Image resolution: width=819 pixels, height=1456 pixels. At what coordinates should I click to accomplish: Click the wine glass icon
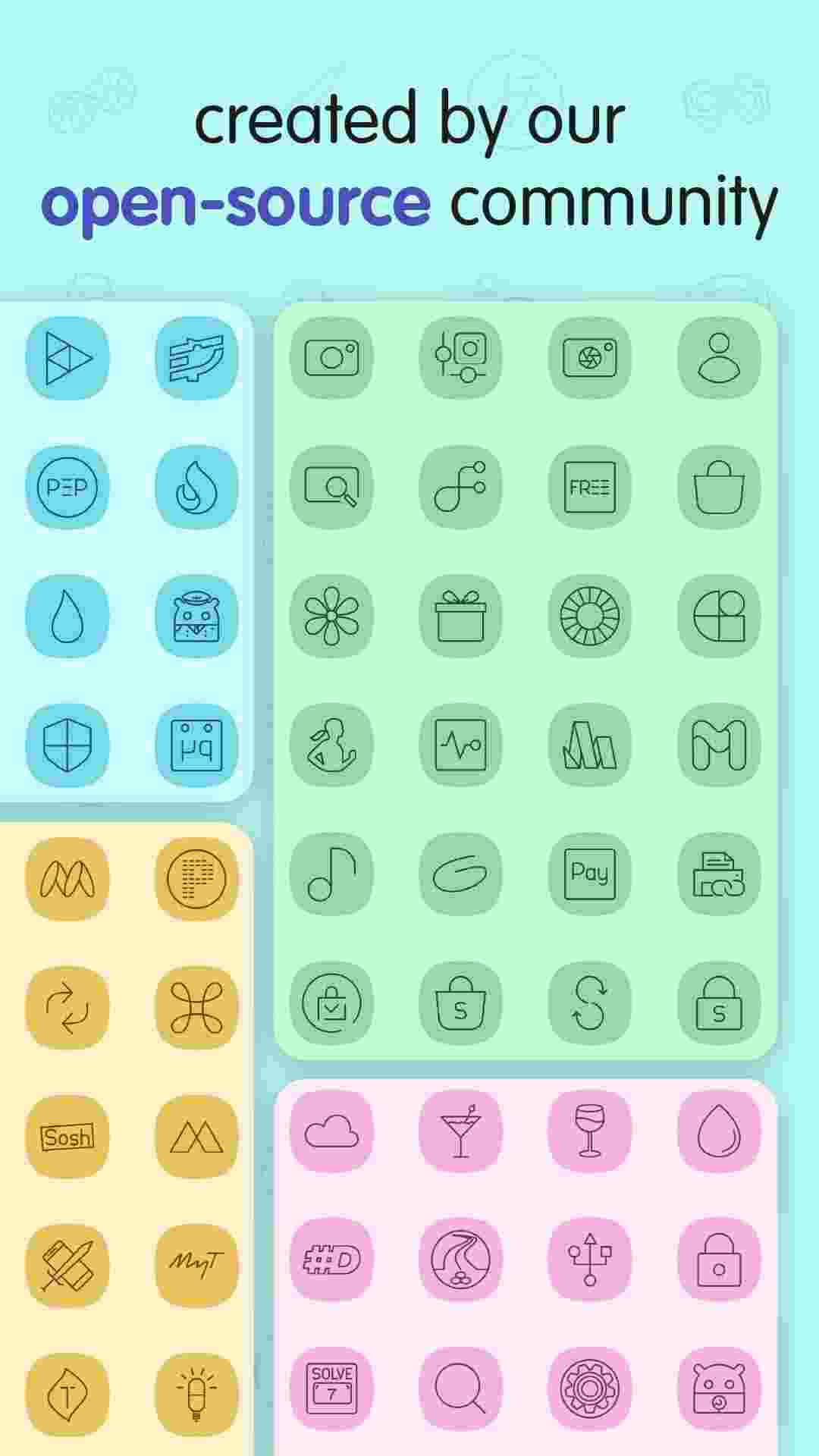pyautogui.click(x=590, y=1130)
